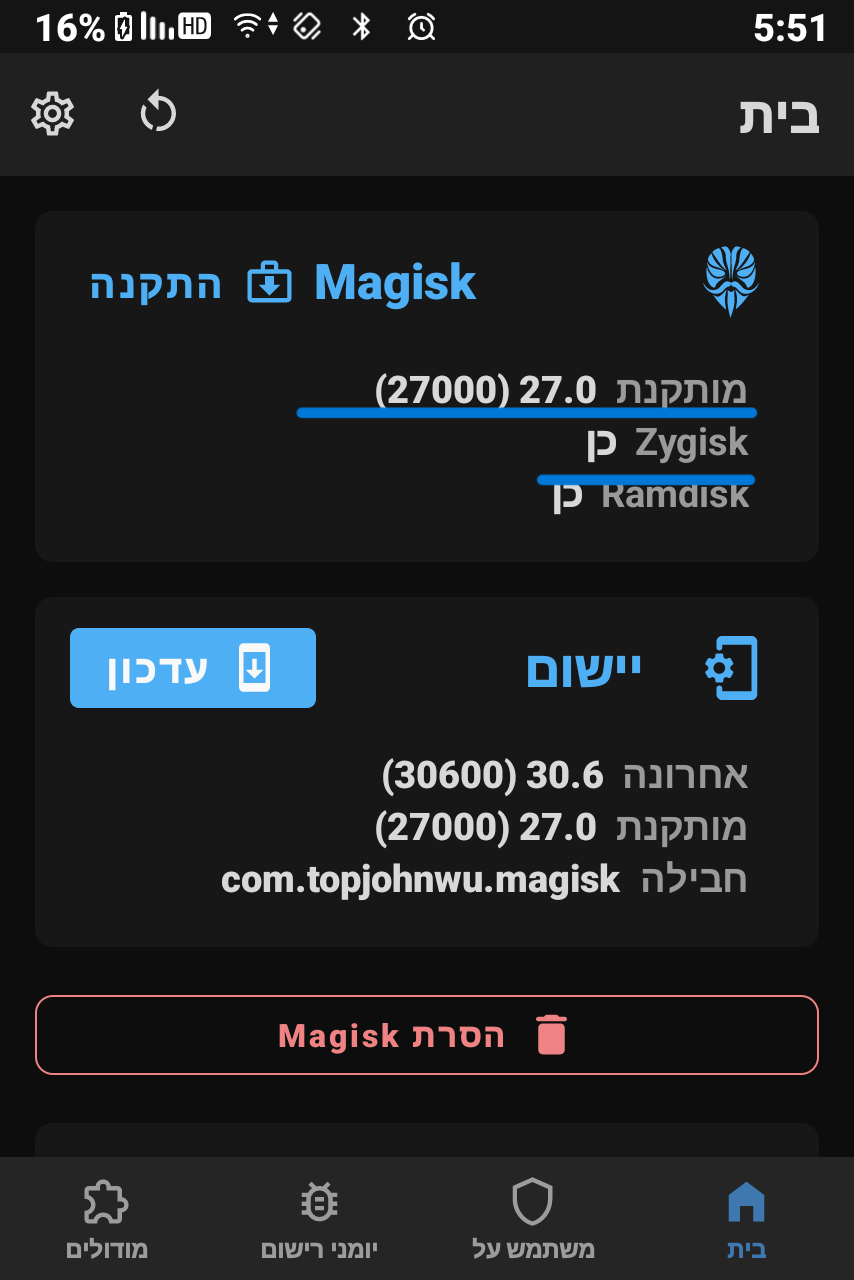Viewport: 854px width, 1280px height.
Task: Tap the reboot icon in top bar
Action: coord(158,112)
